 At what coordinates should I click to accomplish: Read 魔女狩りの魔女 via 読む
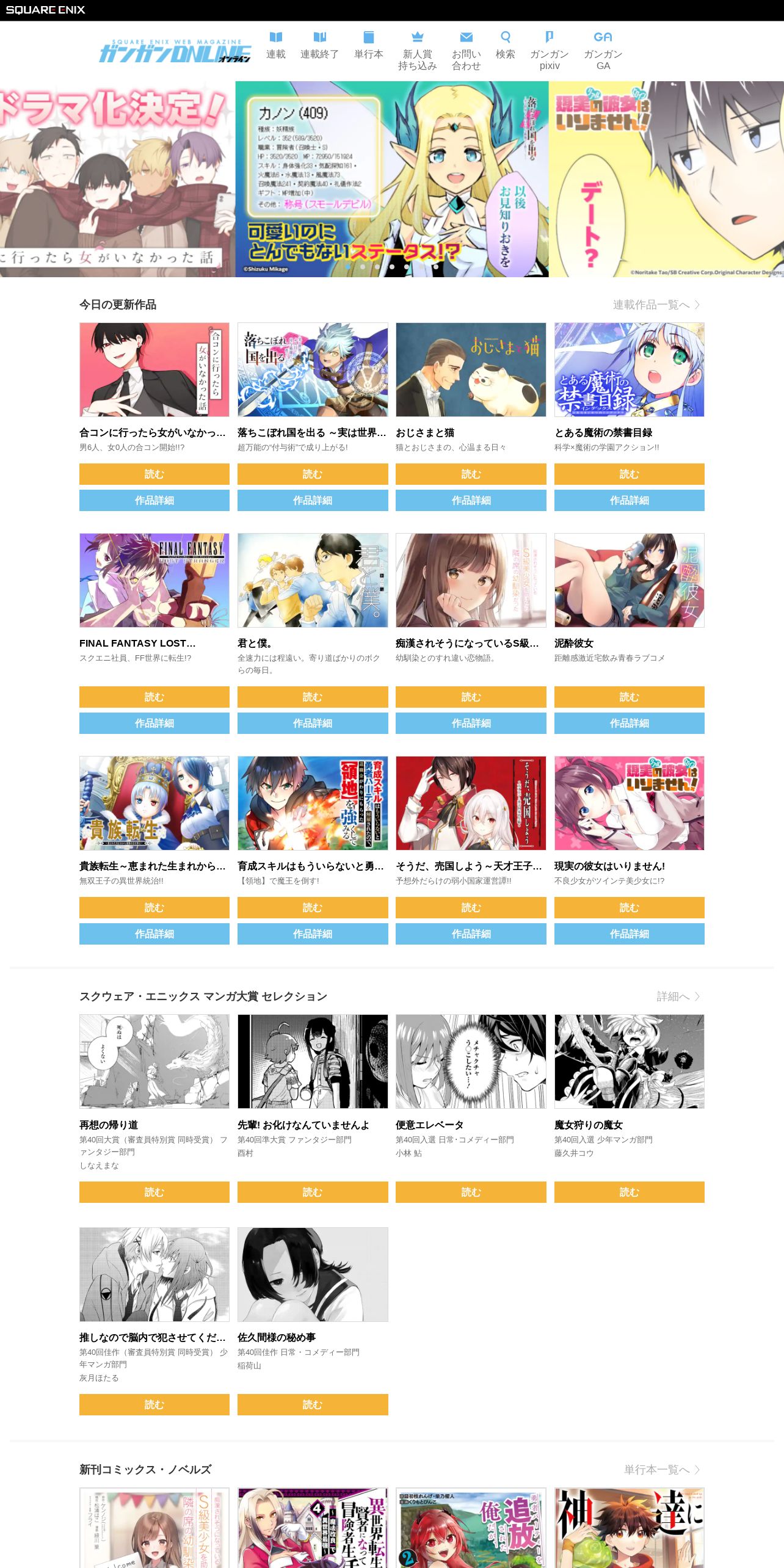pyautogui.click(x=630, y=1192)
